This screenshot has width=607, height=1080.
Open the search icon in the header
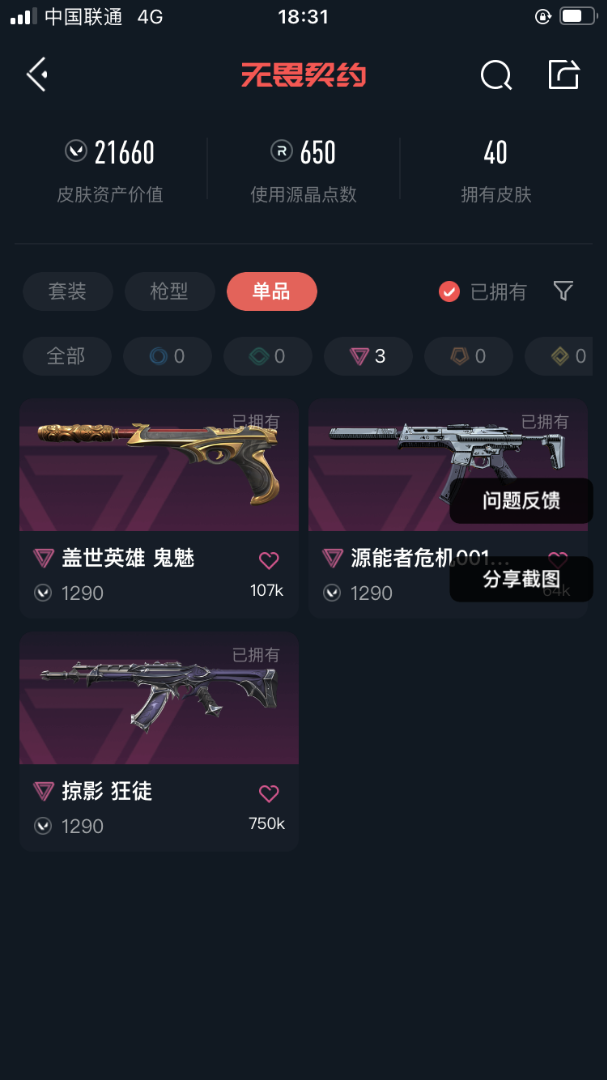pyautogui.click(x=496, y=75)
